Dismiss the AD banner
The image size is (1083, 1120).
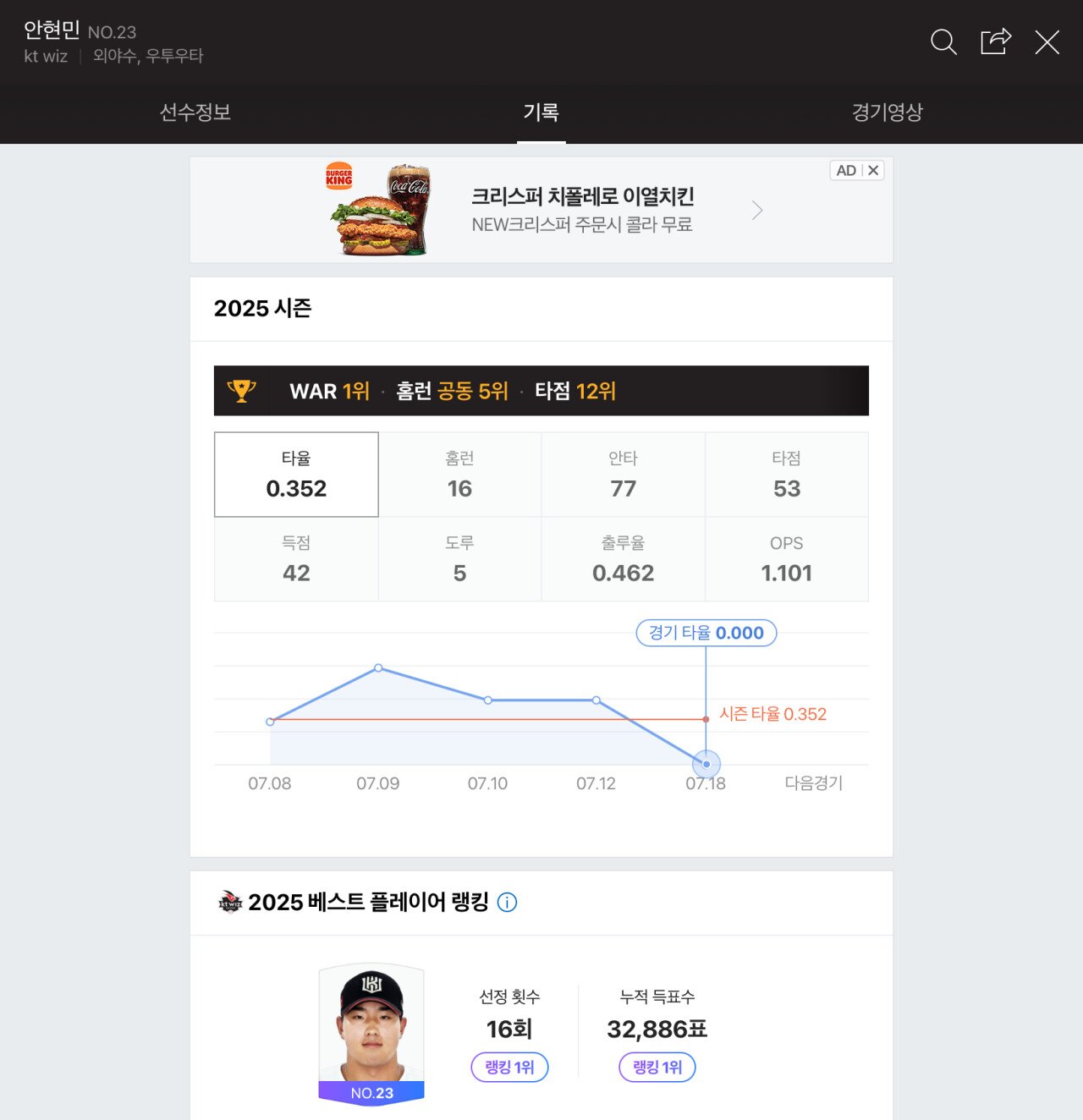pos(873,170)
